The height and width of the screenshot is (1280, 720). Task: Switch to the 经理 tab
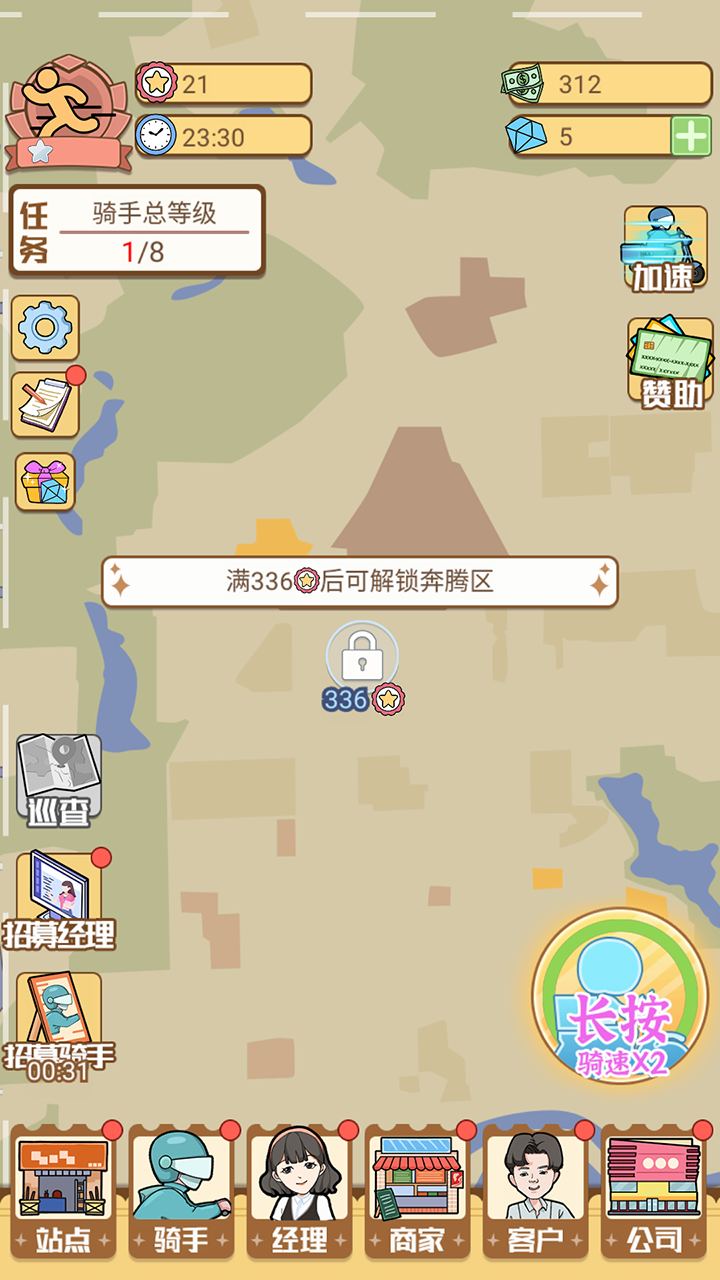tap(299, 1192)
